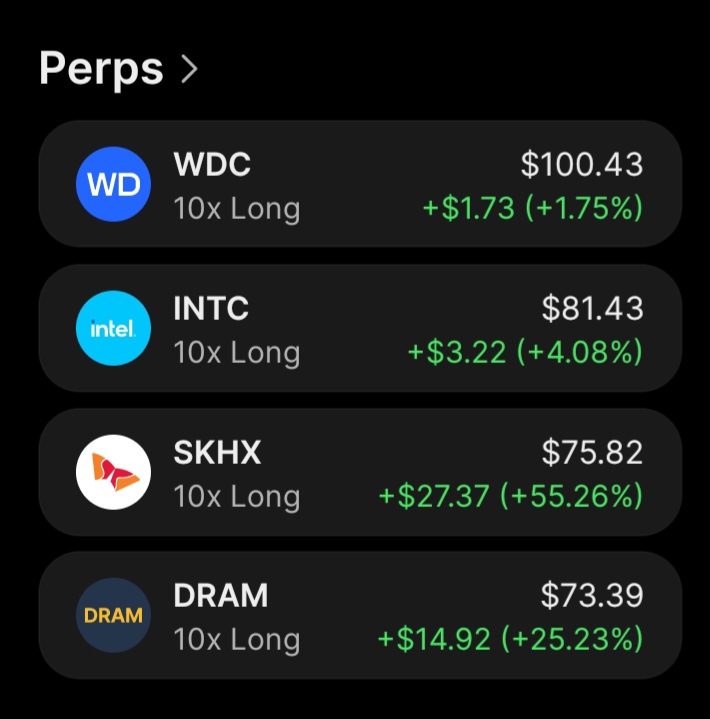Viewport: 710px width, 719px height.
Task: Select the SKHX 10x Long position
Action: (x=360, y=472)
